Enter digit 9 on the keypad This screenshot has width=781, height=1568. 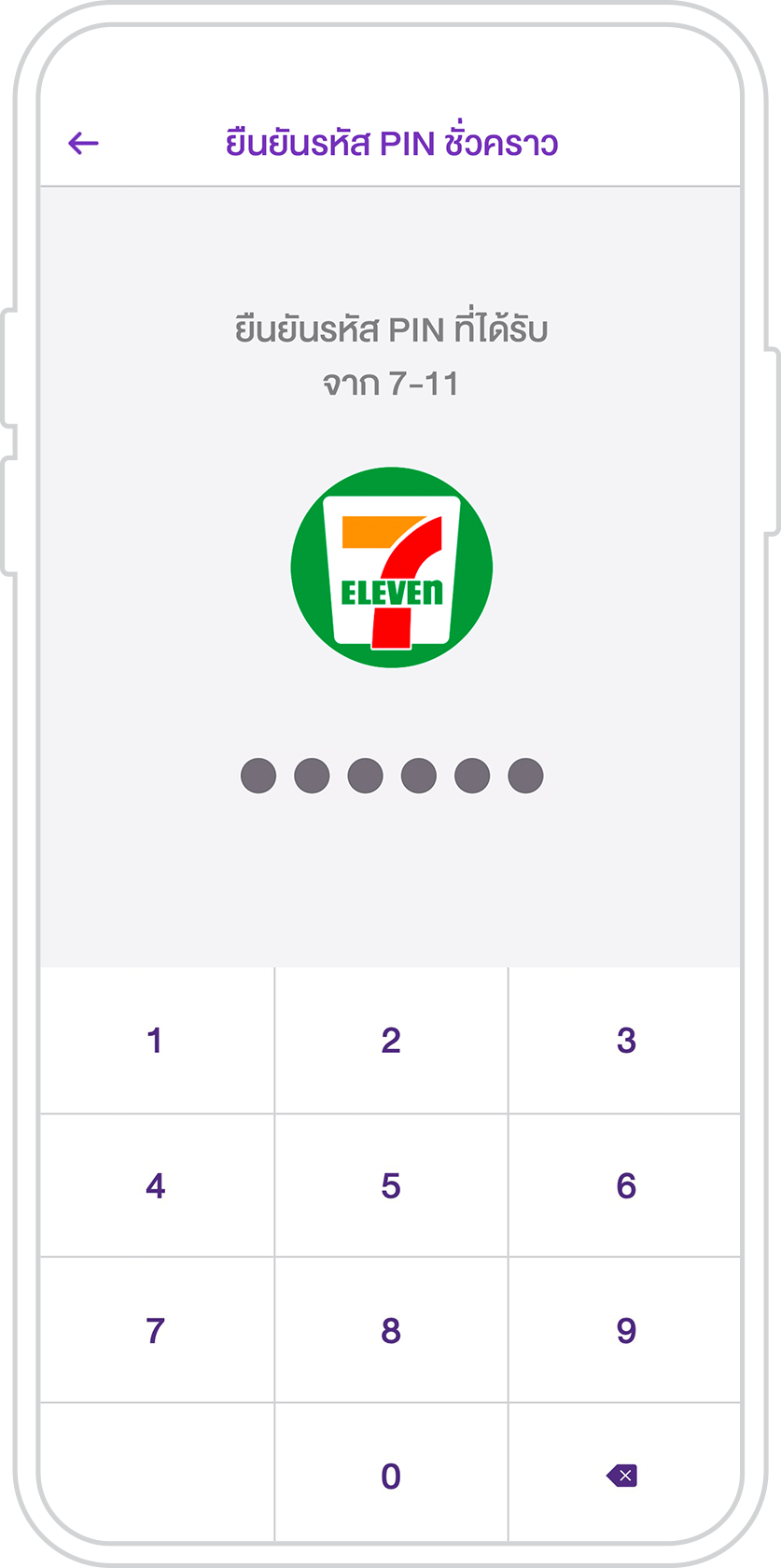[625, 1330]
